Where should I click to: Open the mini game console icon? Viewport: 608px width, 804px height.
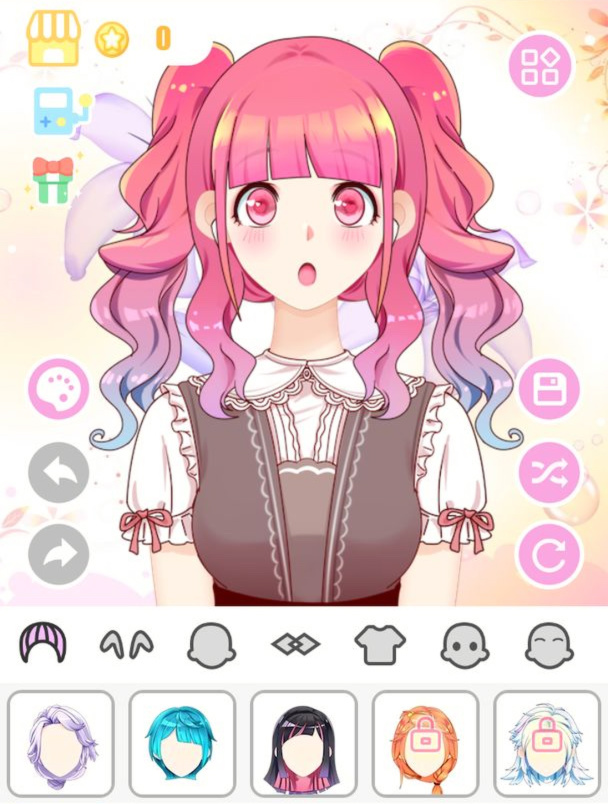click(x=57, y=110)
